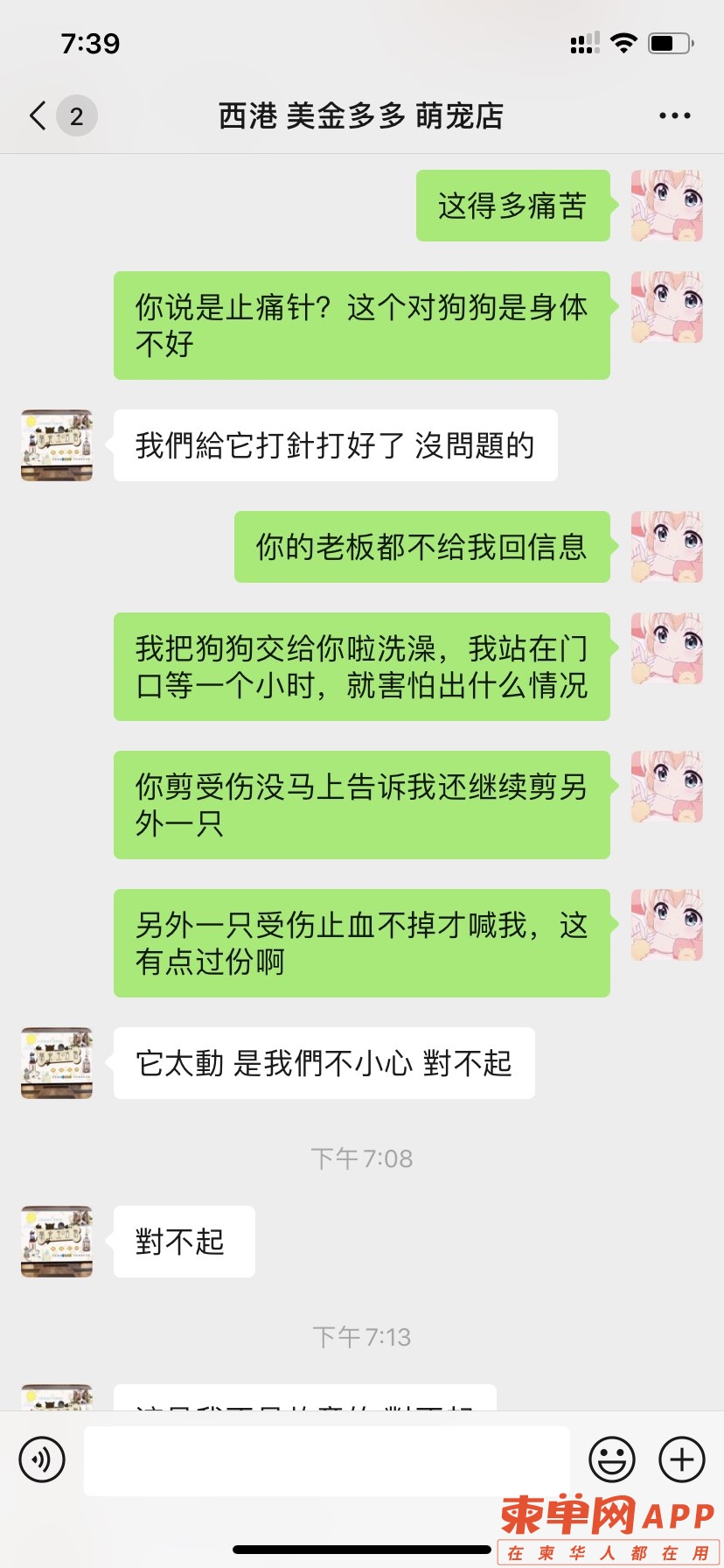Screen dimensions: 724x1568
Task: Open chat info via three-dot menu
Action: tap(674, 115)
